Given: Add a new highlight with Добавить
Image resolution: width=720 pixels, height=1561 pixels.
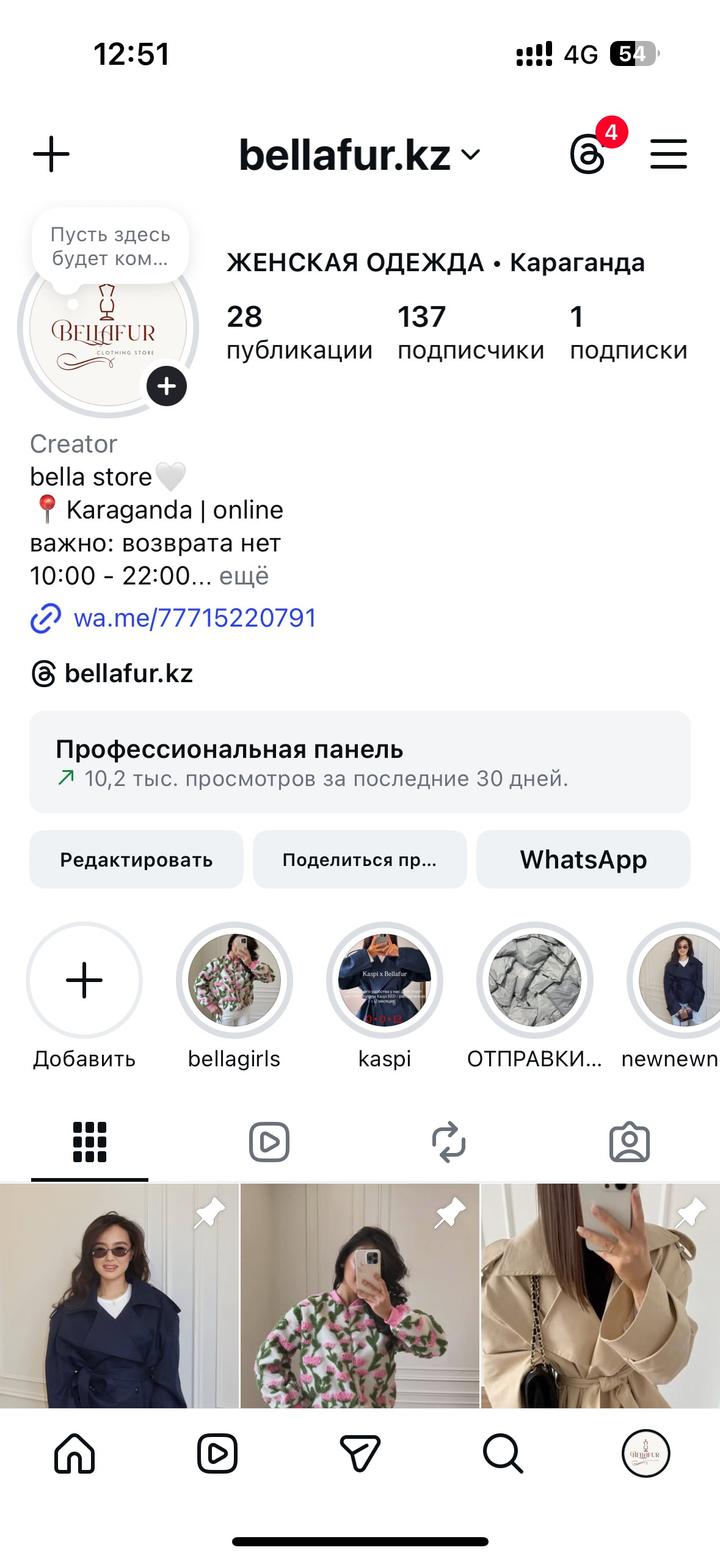Looking at the screenshot, I should pyautogui.click(x=84, y=981).
